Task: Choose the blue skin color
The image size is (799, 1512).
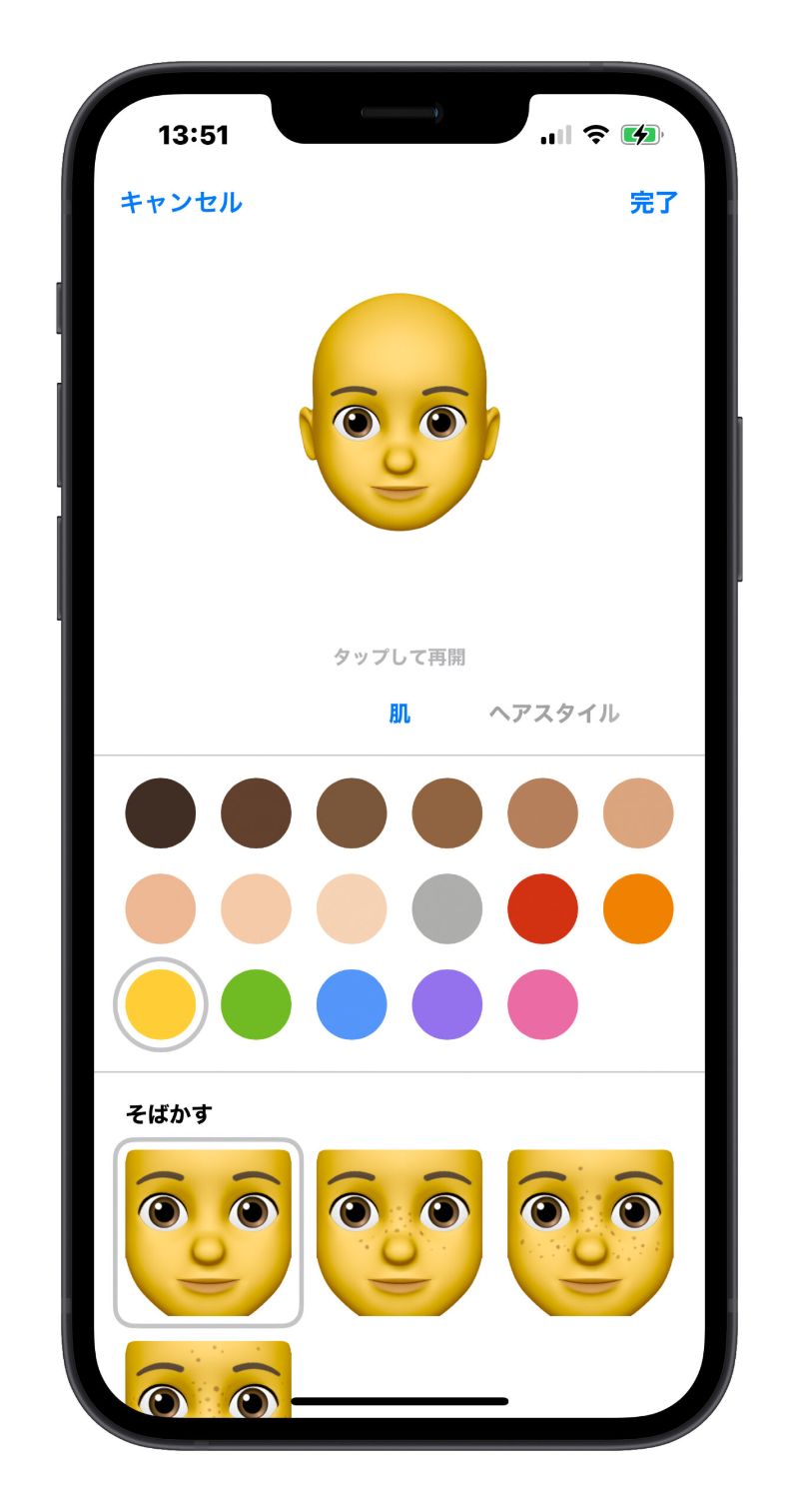Action: pos(352,1004)
